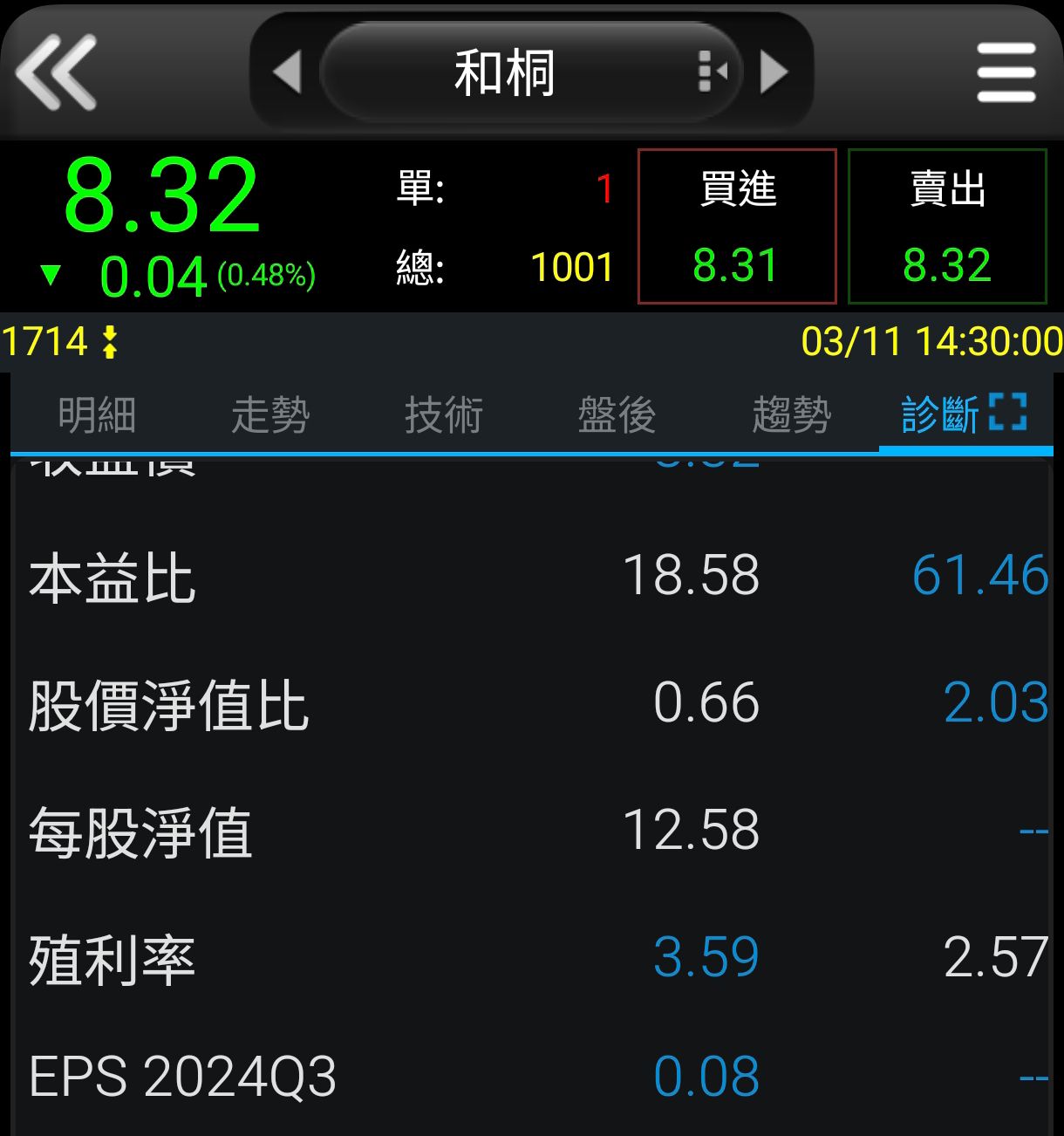Tap the 賣出 sell button

947,227
